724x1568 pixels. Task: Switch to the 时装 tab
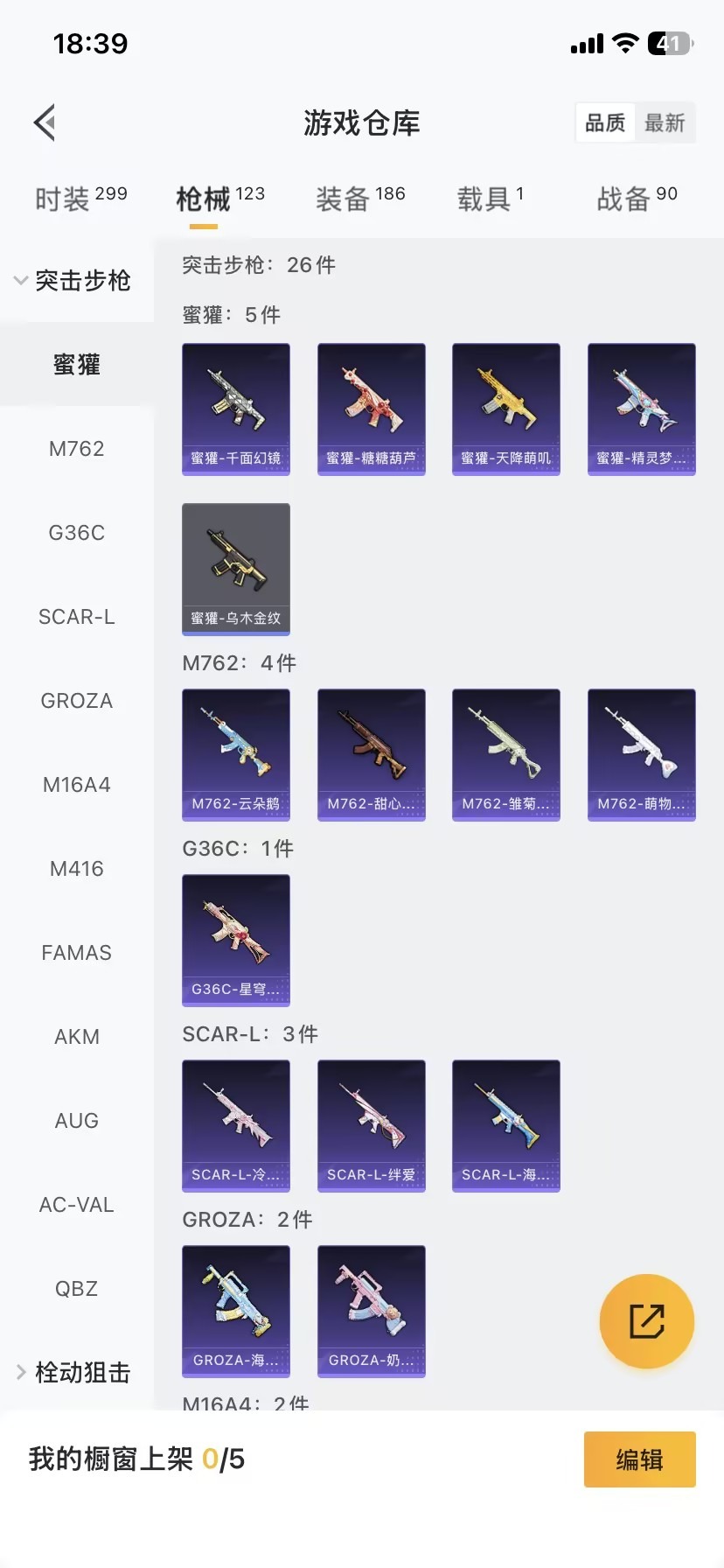coord(80,199)
